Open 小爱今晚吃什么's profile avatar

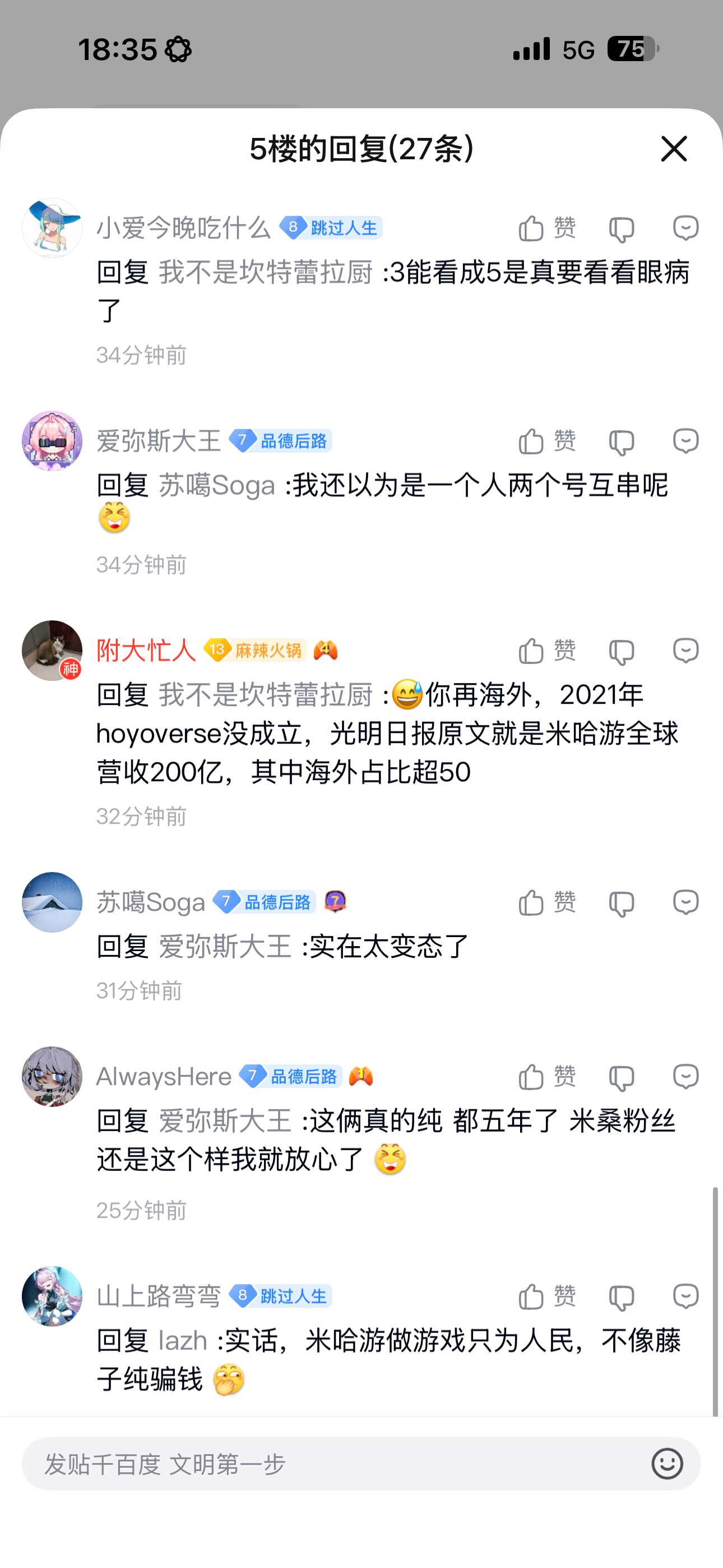tap(52, 228)
